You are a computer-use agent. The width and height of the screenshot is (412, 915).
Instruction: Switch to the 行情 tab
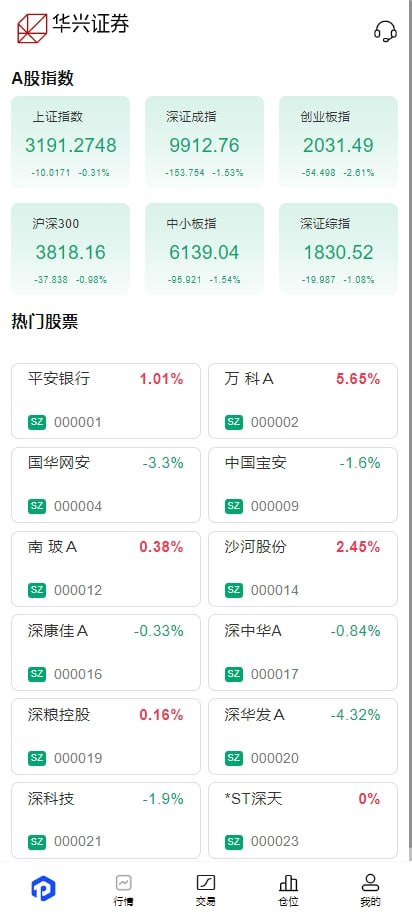[x=123, y=890]
